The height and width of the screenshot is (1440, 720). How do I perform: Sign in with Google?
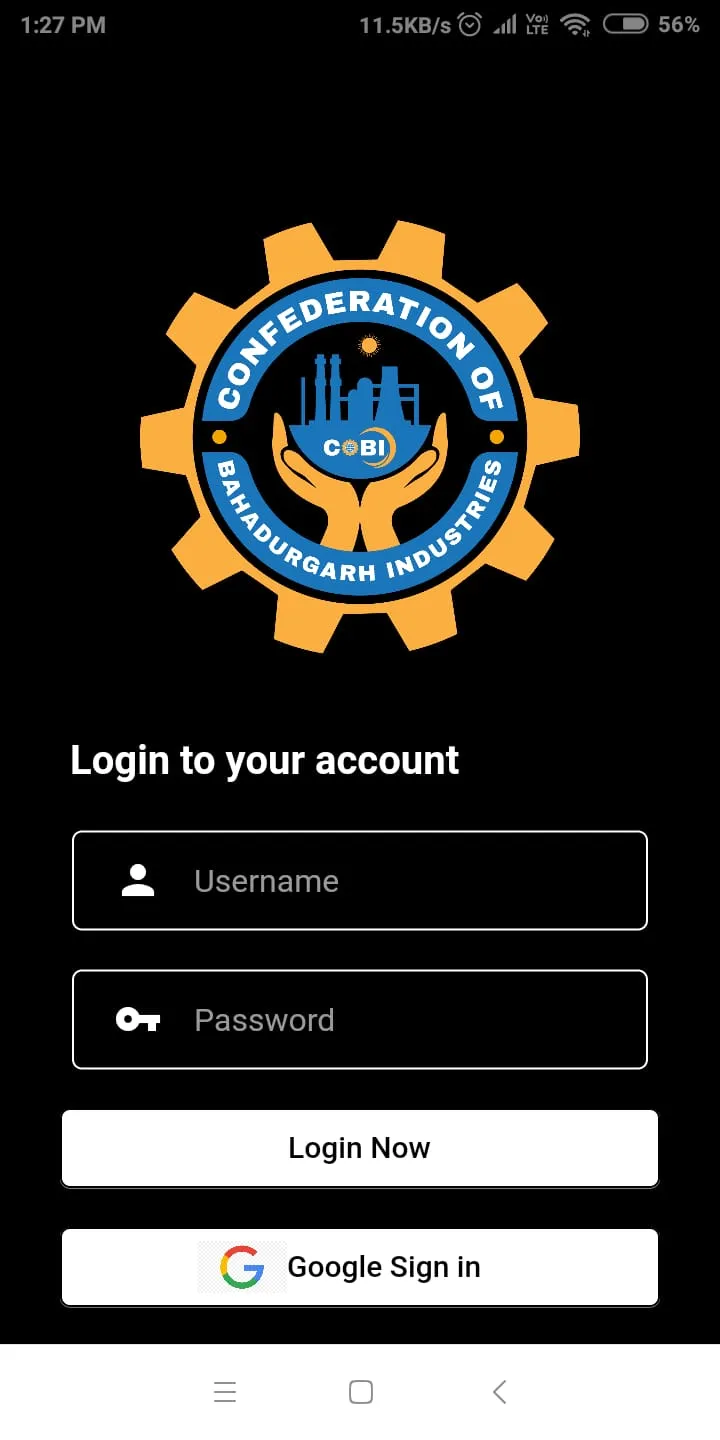pos(360,1267)
